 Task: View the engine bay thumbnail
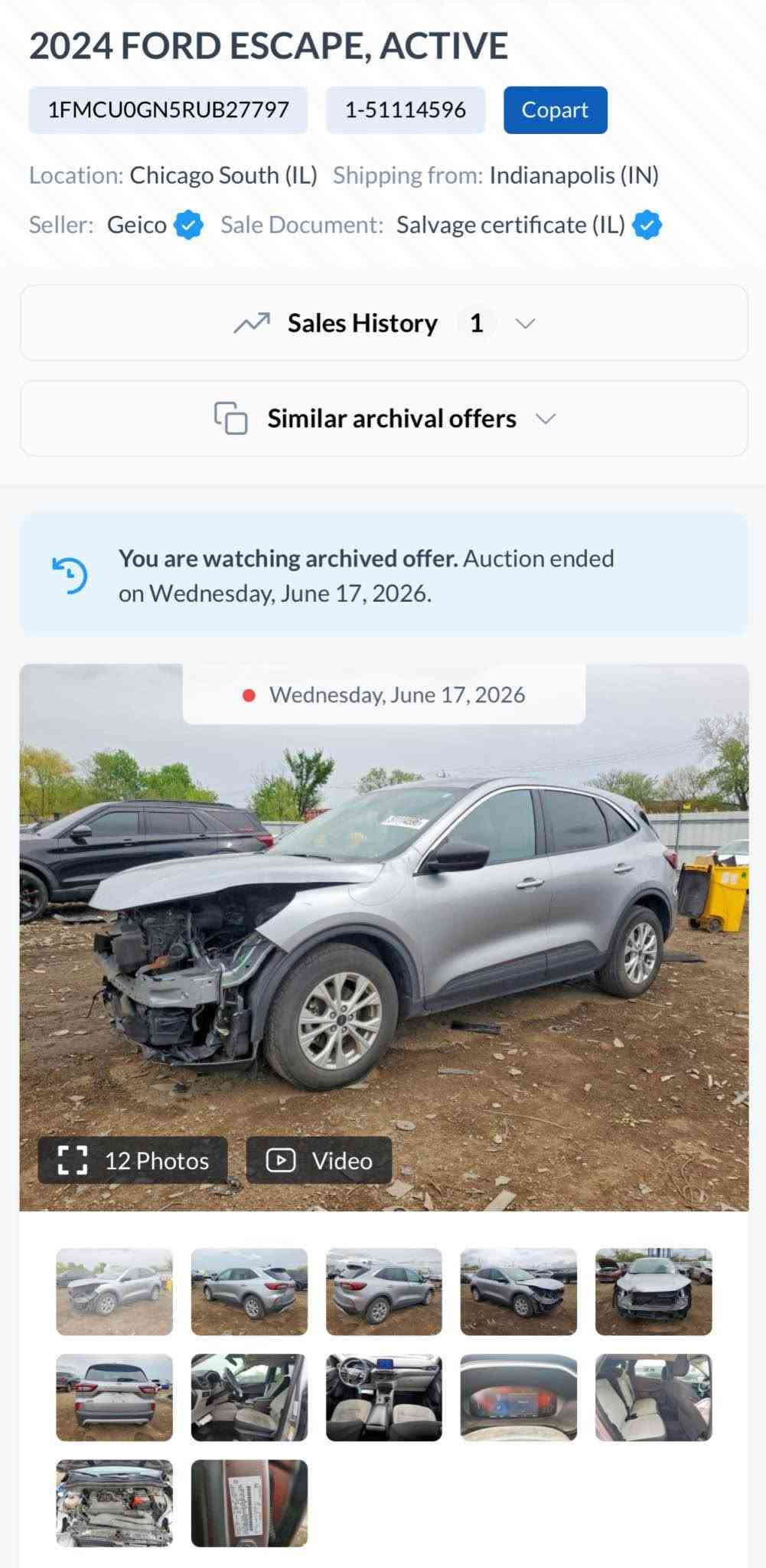[114, 1503]
